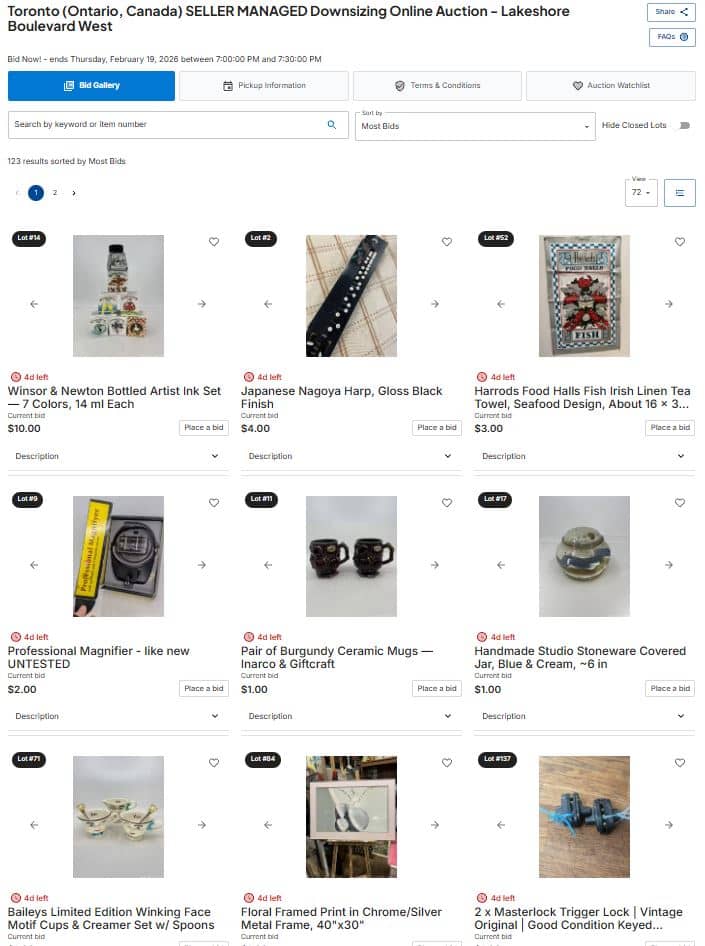
Task: Tap the keyword or item number search field
Action: point(165,125)
